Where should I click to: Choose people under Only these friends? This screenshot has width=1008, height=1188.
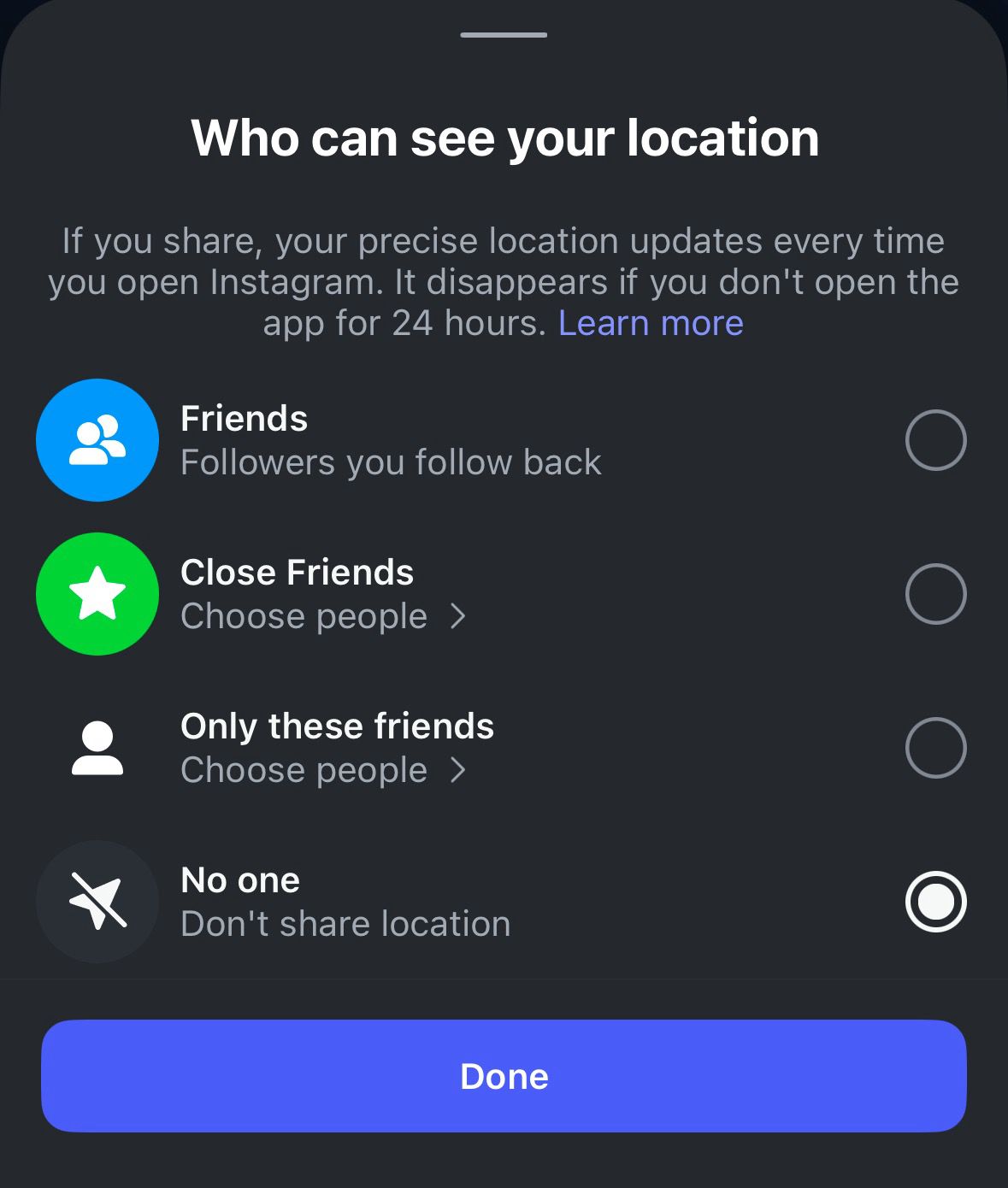coord(323,770)
